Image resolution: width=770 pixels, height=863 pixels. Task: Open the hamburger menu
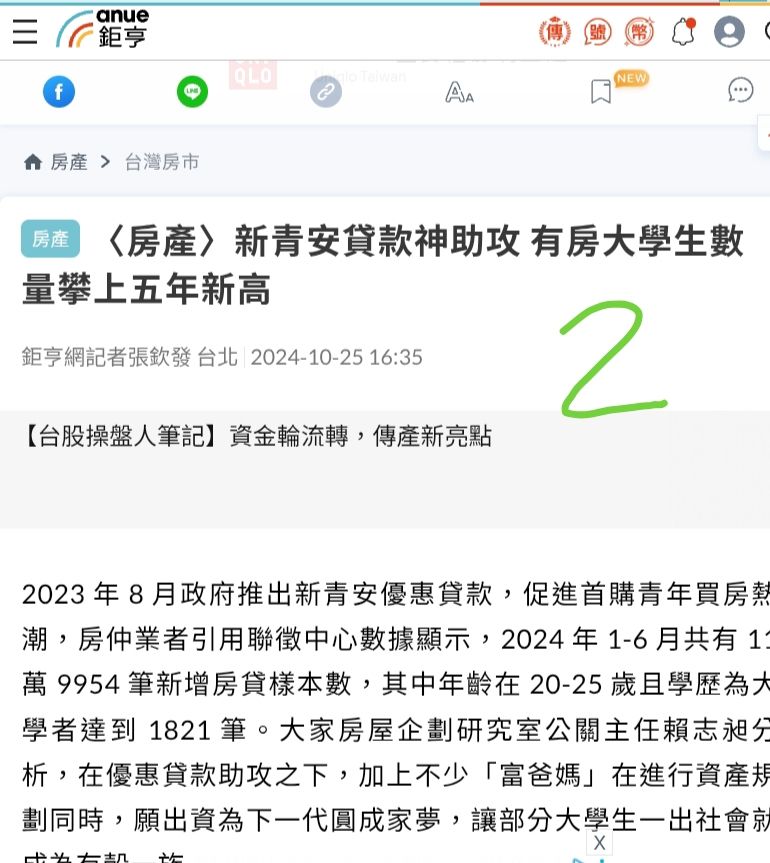tap(25, 32)
